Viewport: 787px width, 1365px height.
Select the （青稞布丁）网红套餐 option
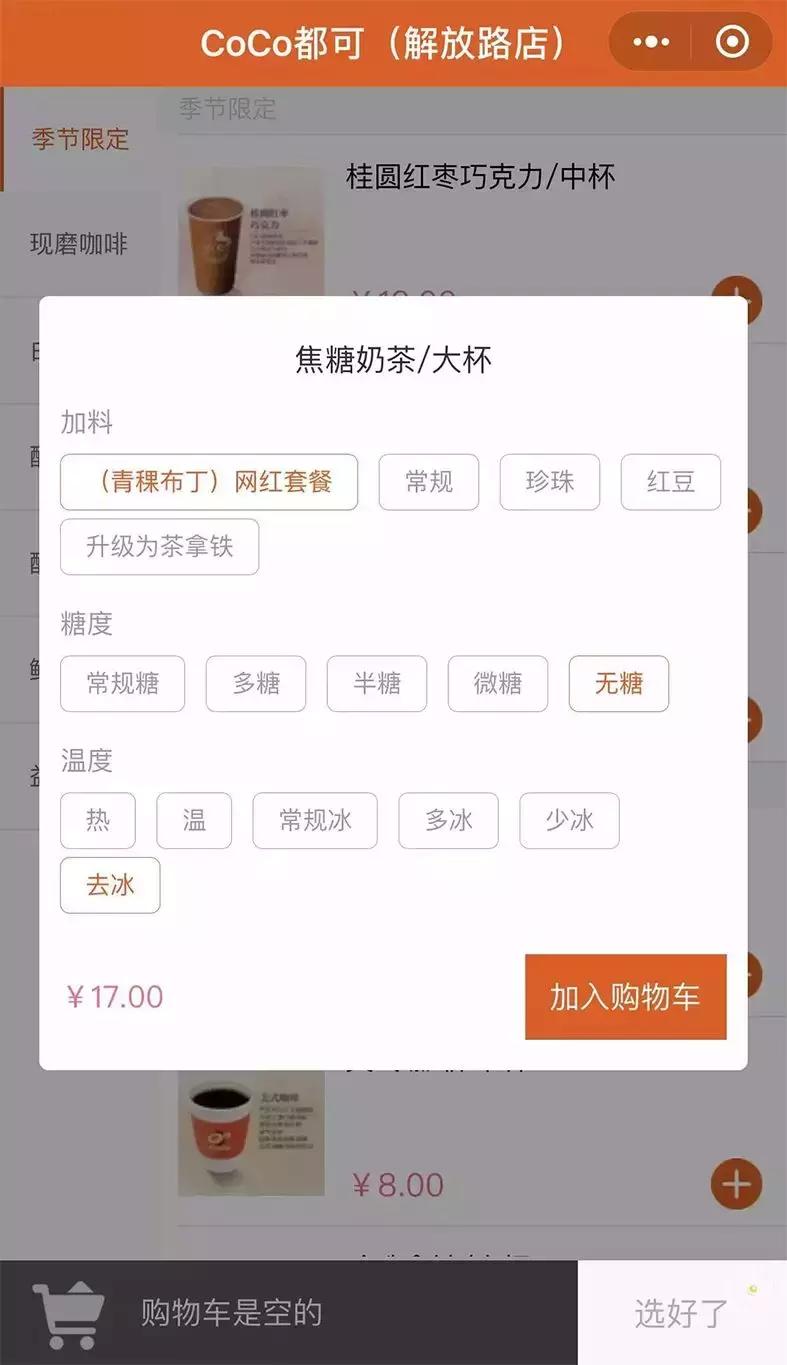click(x=208, y=482)
